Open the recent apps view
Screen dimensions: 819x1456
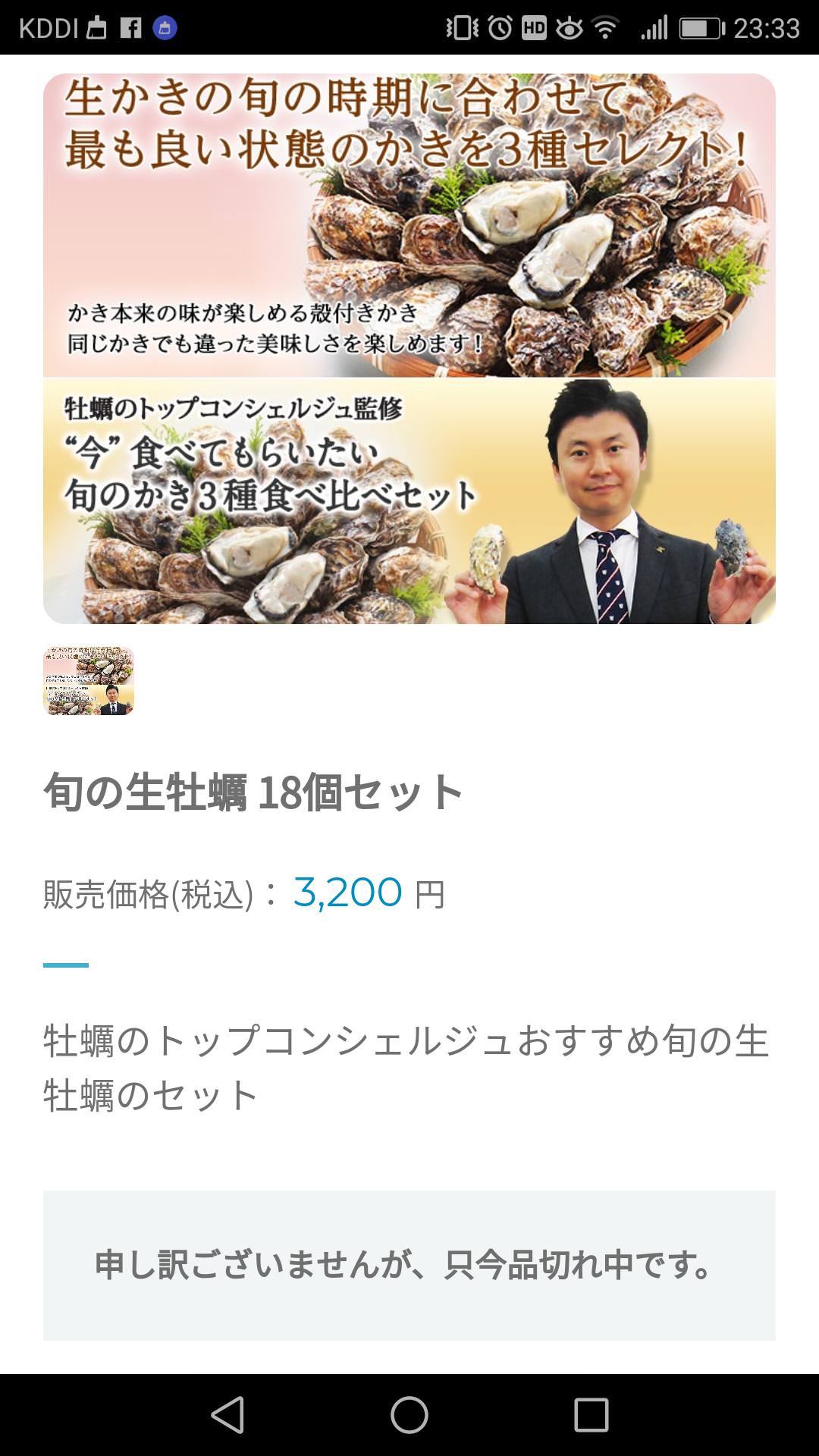tap(591, 1415)
